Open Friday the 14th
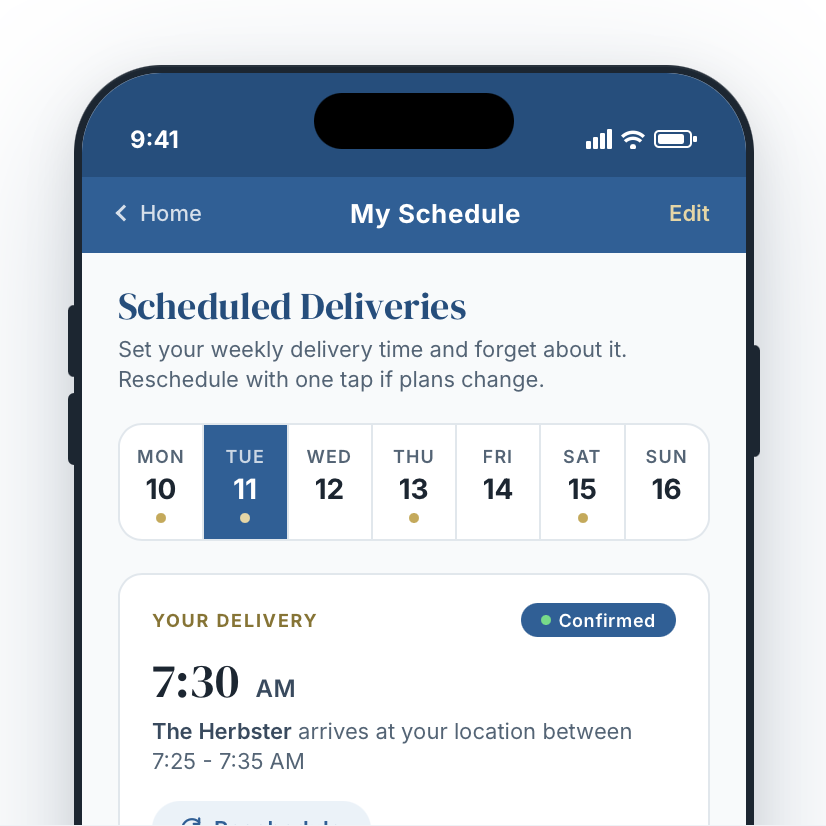Image resolution: width=826 pixels, height=826 pixels. [x=498, y=482]
